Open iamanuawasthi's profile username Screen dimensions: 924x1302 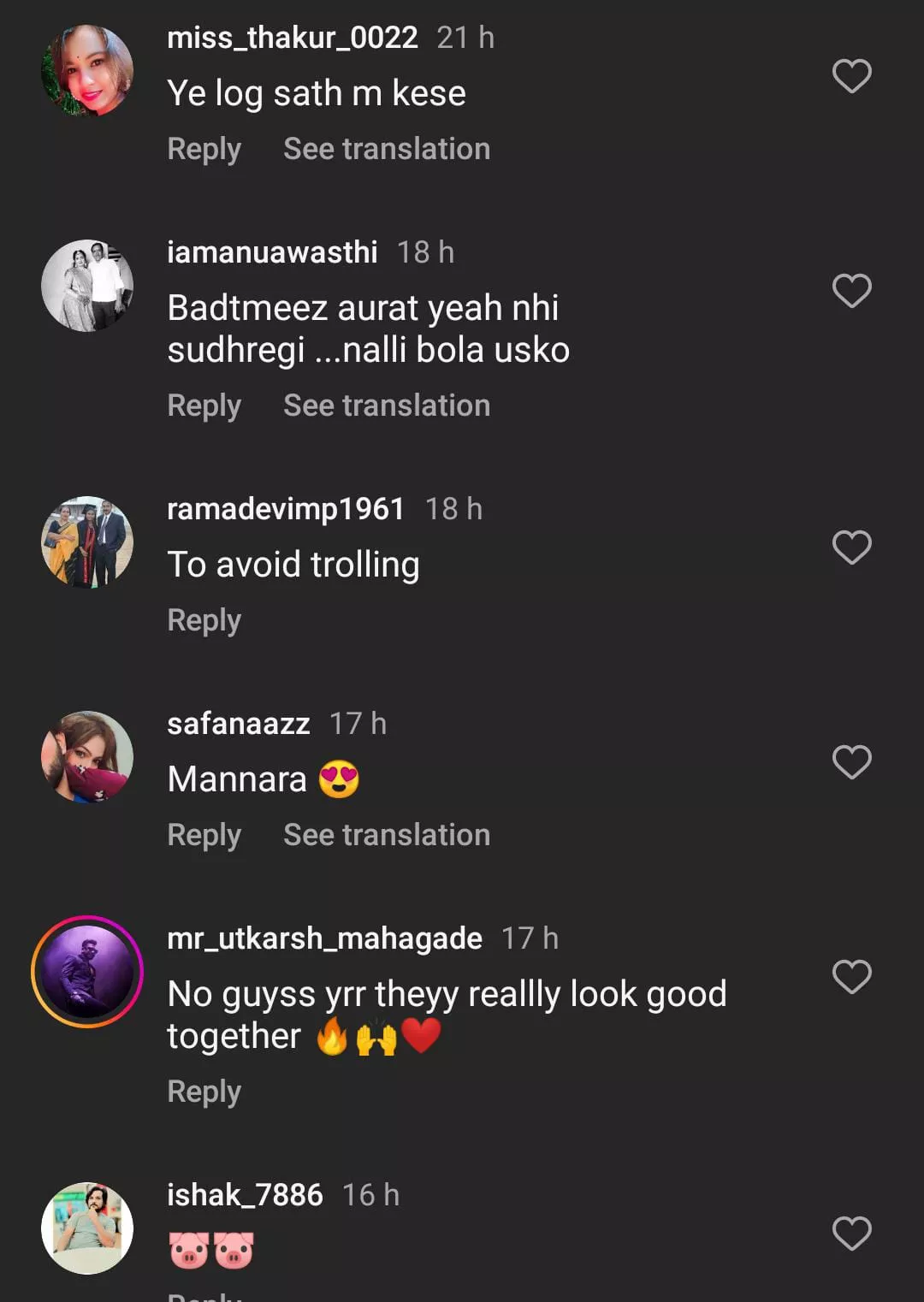[272, 252]
